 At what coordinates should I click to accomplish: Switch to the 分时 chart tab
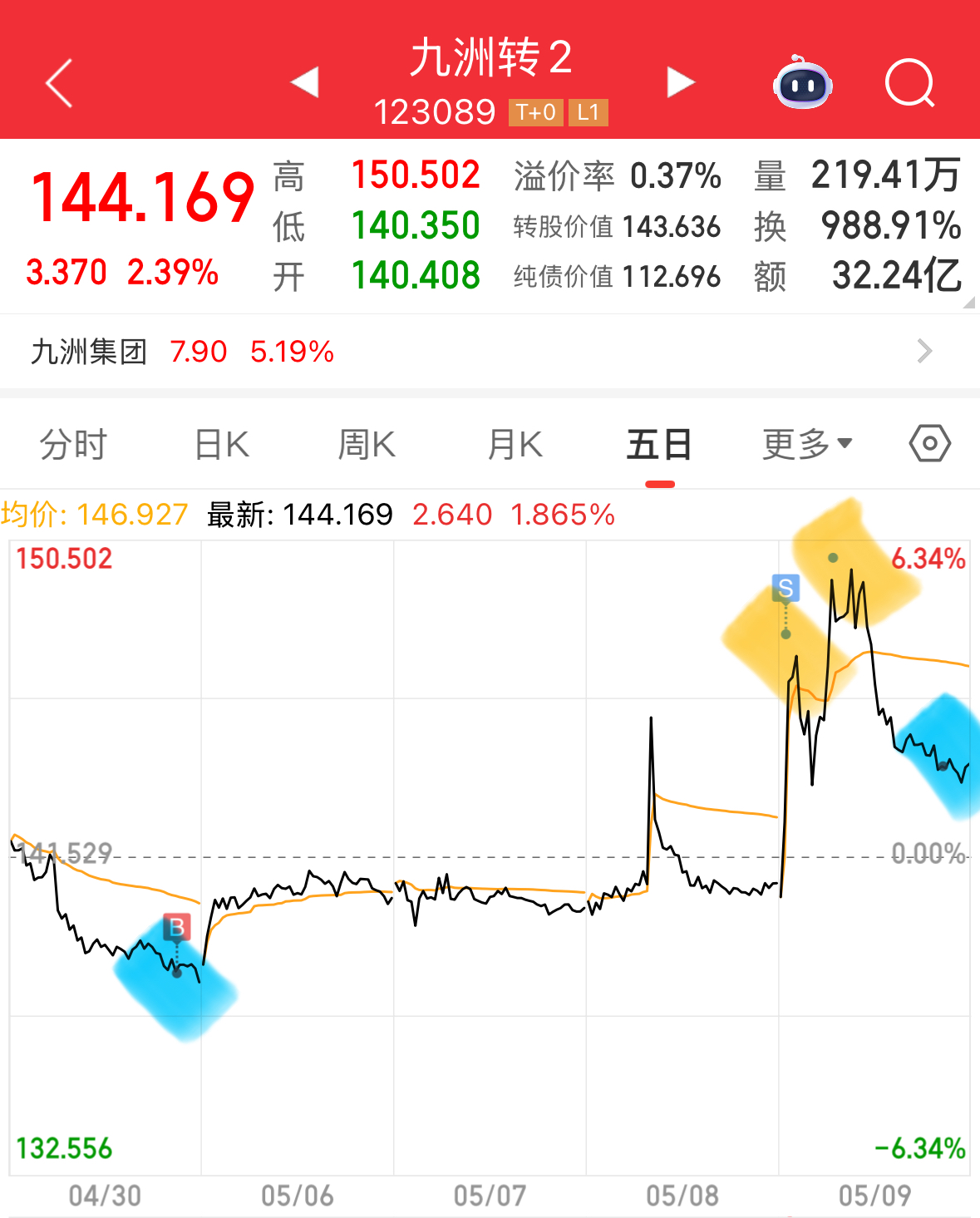click(73, 445)
